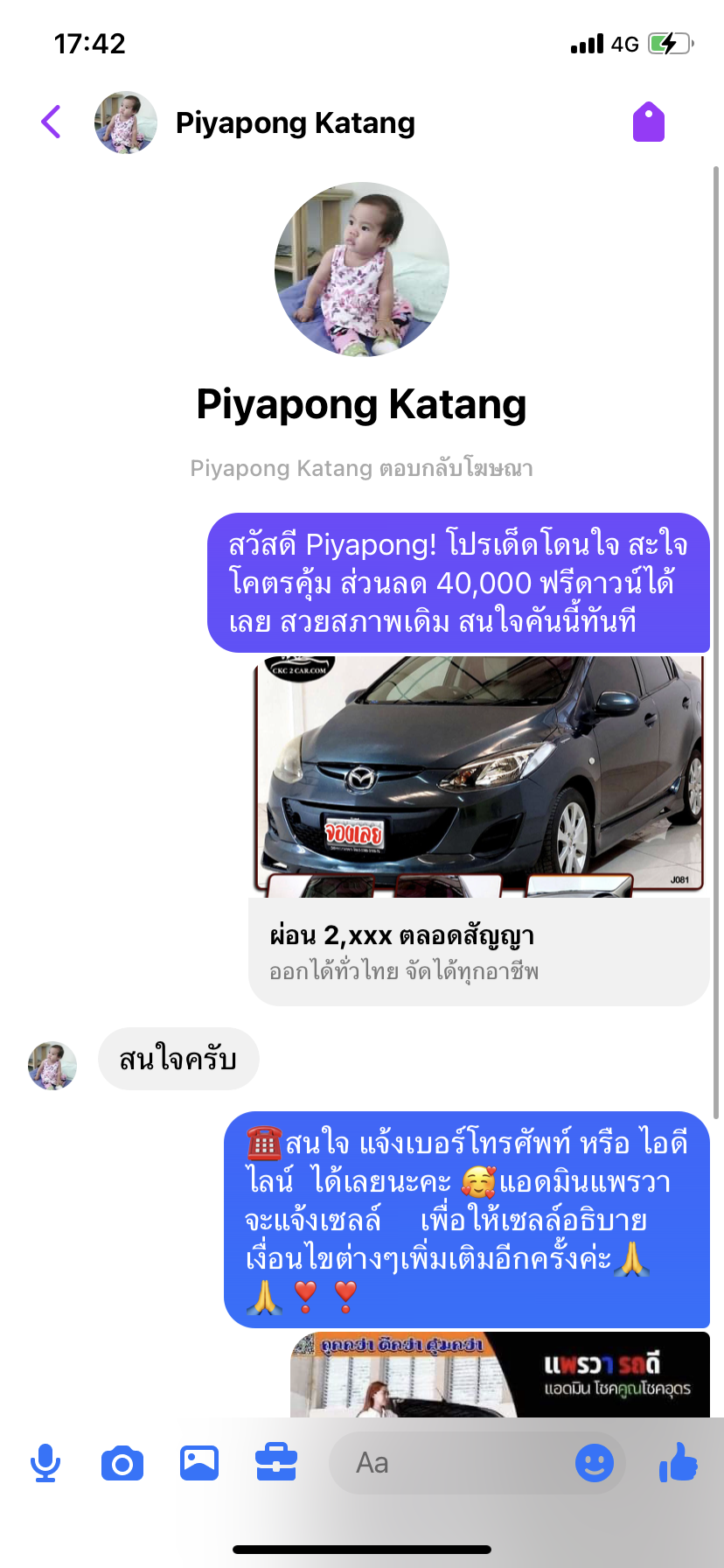Open the partially visible image at bottom
724x1568 pixels.
[x=500, y=1375]
